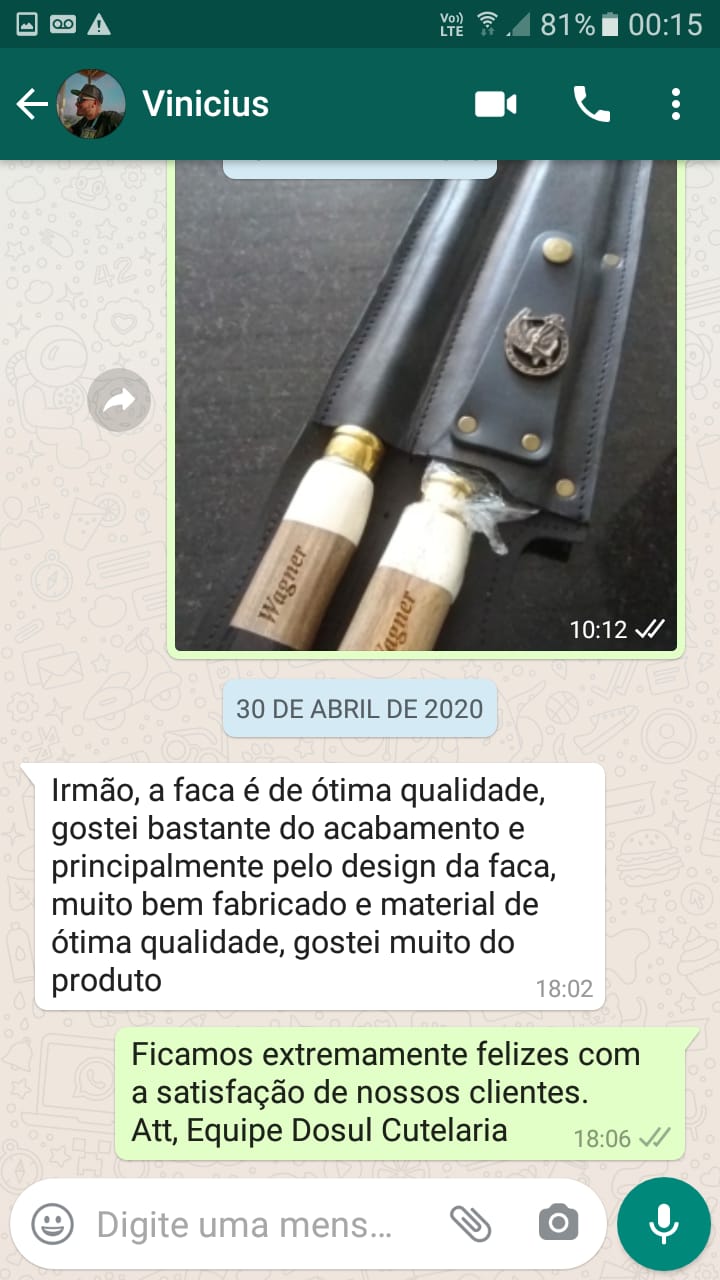This screenshot has height=1280, width=720.
Task: Open the overflow menu
Action: [676, 104]
